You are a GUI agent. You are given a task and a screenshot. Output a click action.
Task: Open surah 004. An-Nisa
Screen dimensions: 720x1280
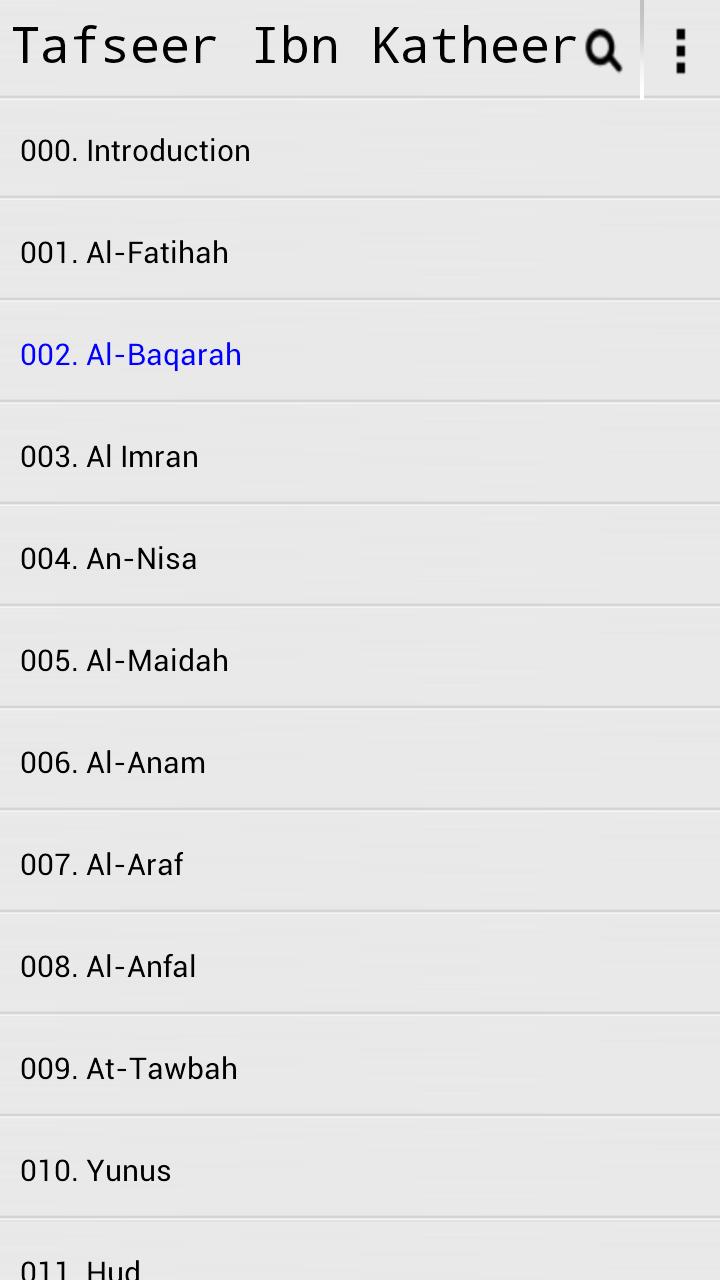tap(360, 558)
